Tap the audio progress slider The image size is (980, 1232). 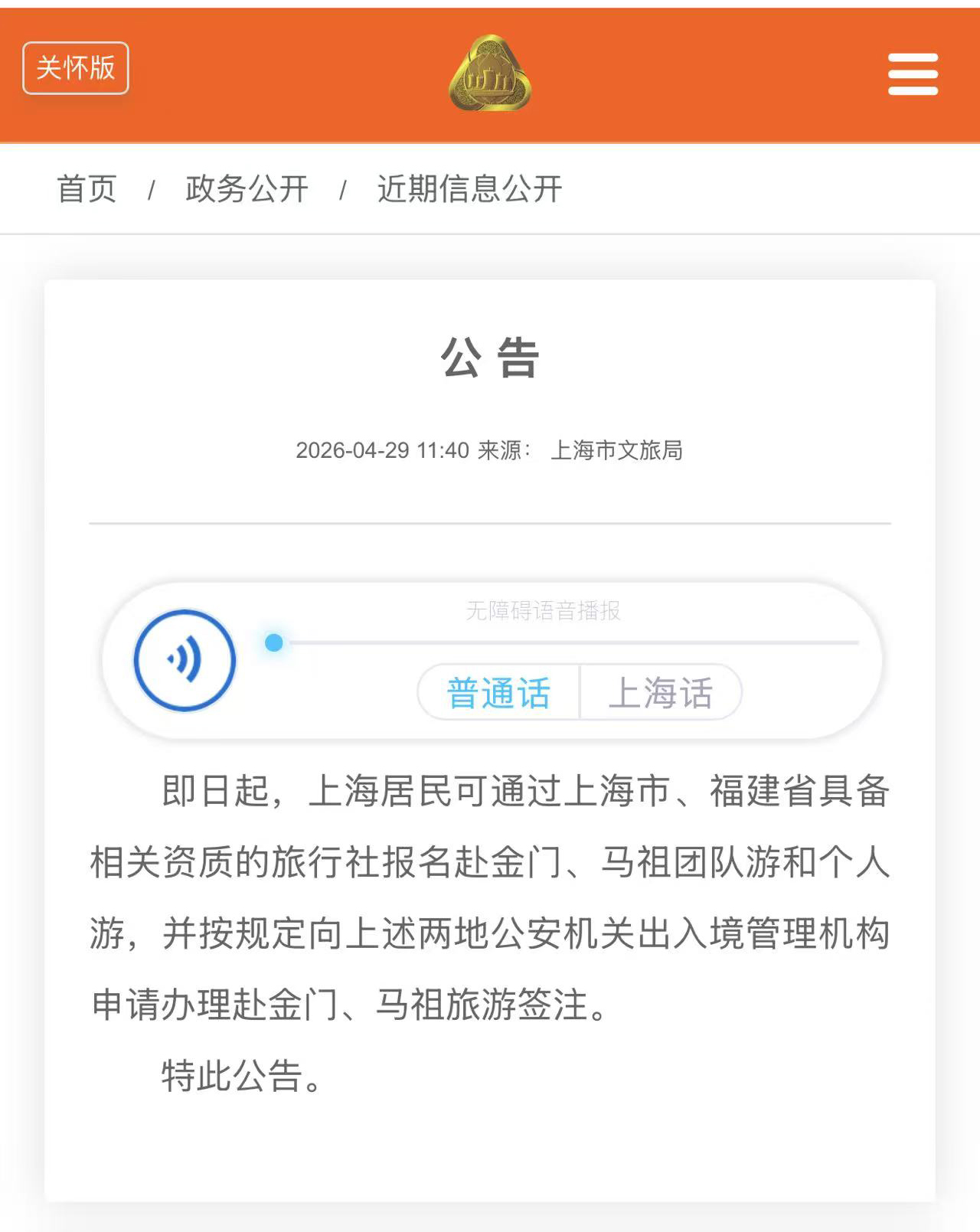[567, 643]
